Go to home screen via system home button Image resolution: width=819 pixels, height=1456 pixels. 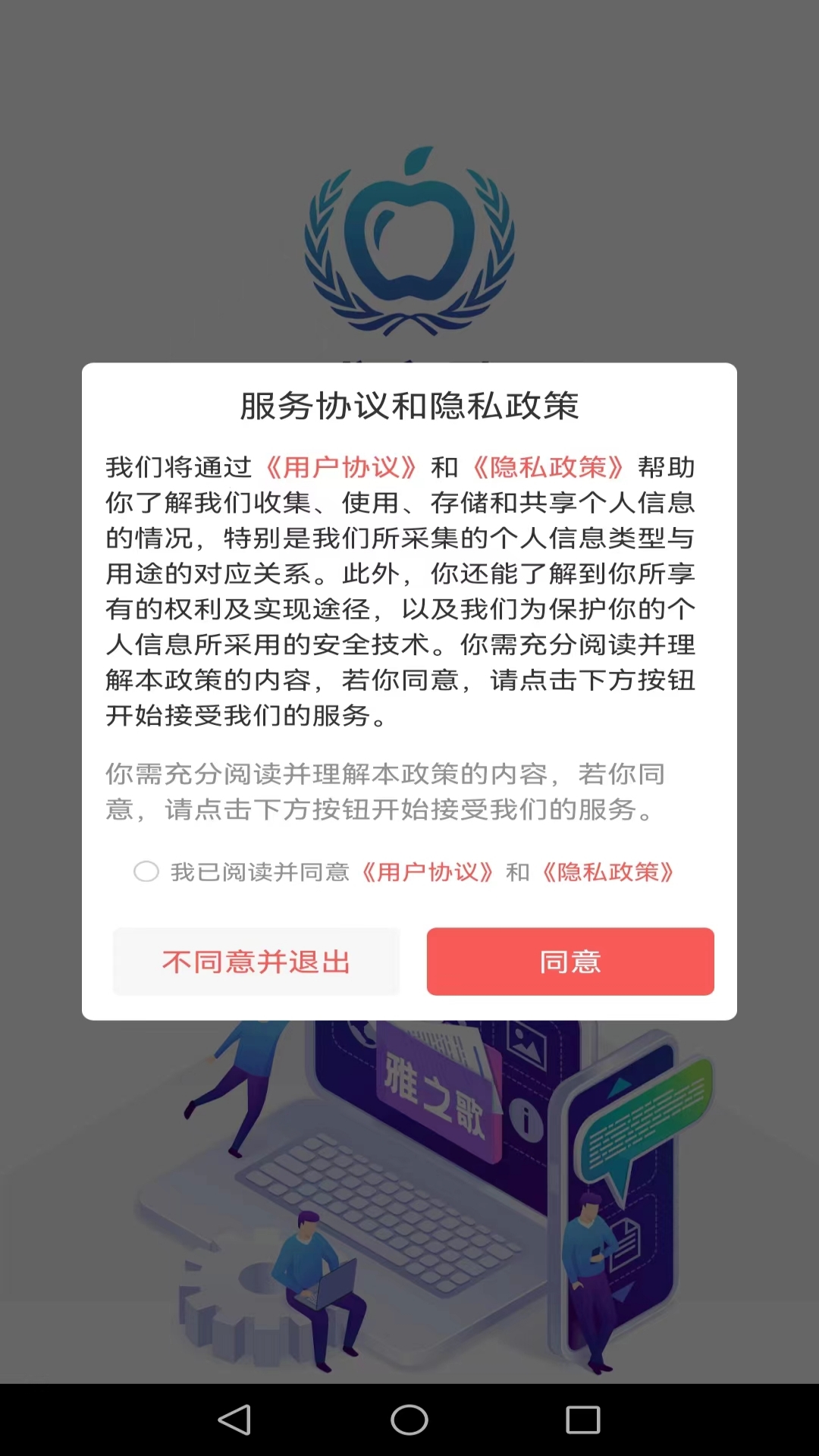pos(409,1420)
